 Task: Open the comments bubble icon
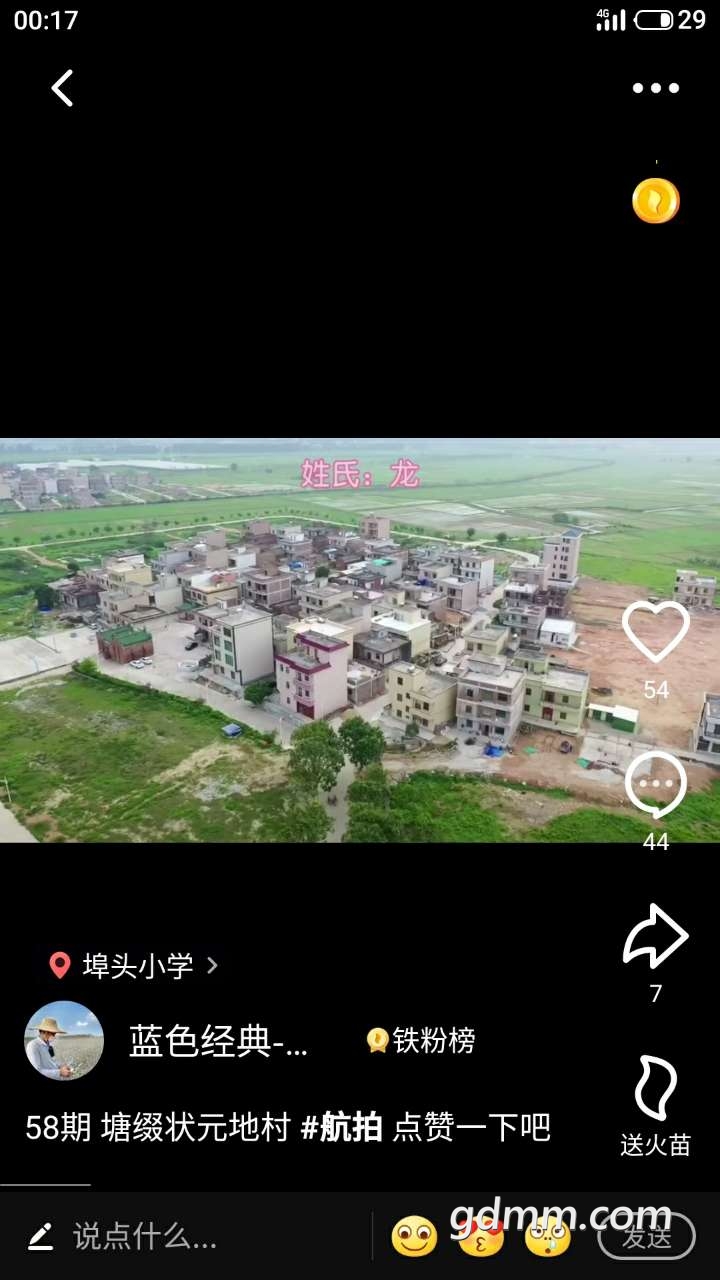[655, 786]
